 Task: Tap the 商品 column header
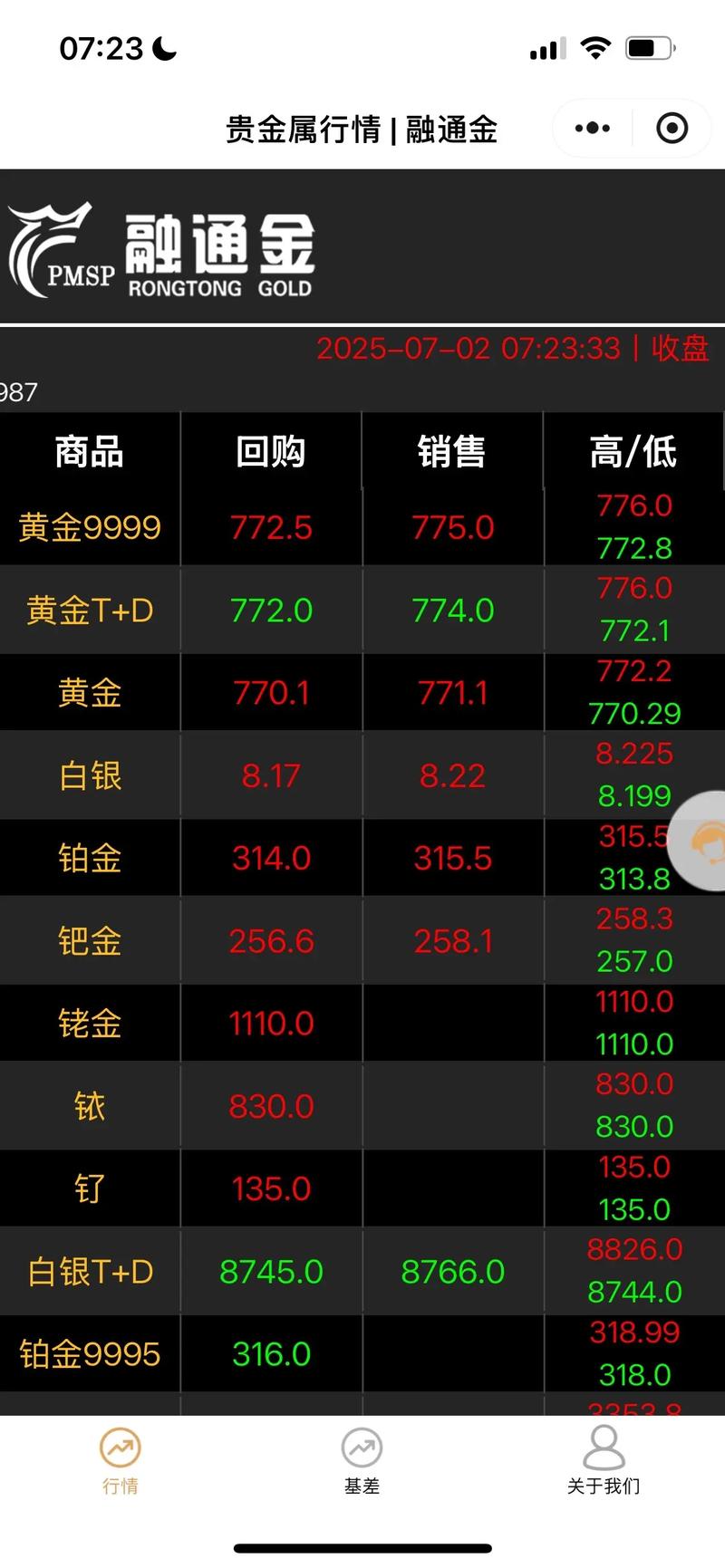[x=89, y=451]
